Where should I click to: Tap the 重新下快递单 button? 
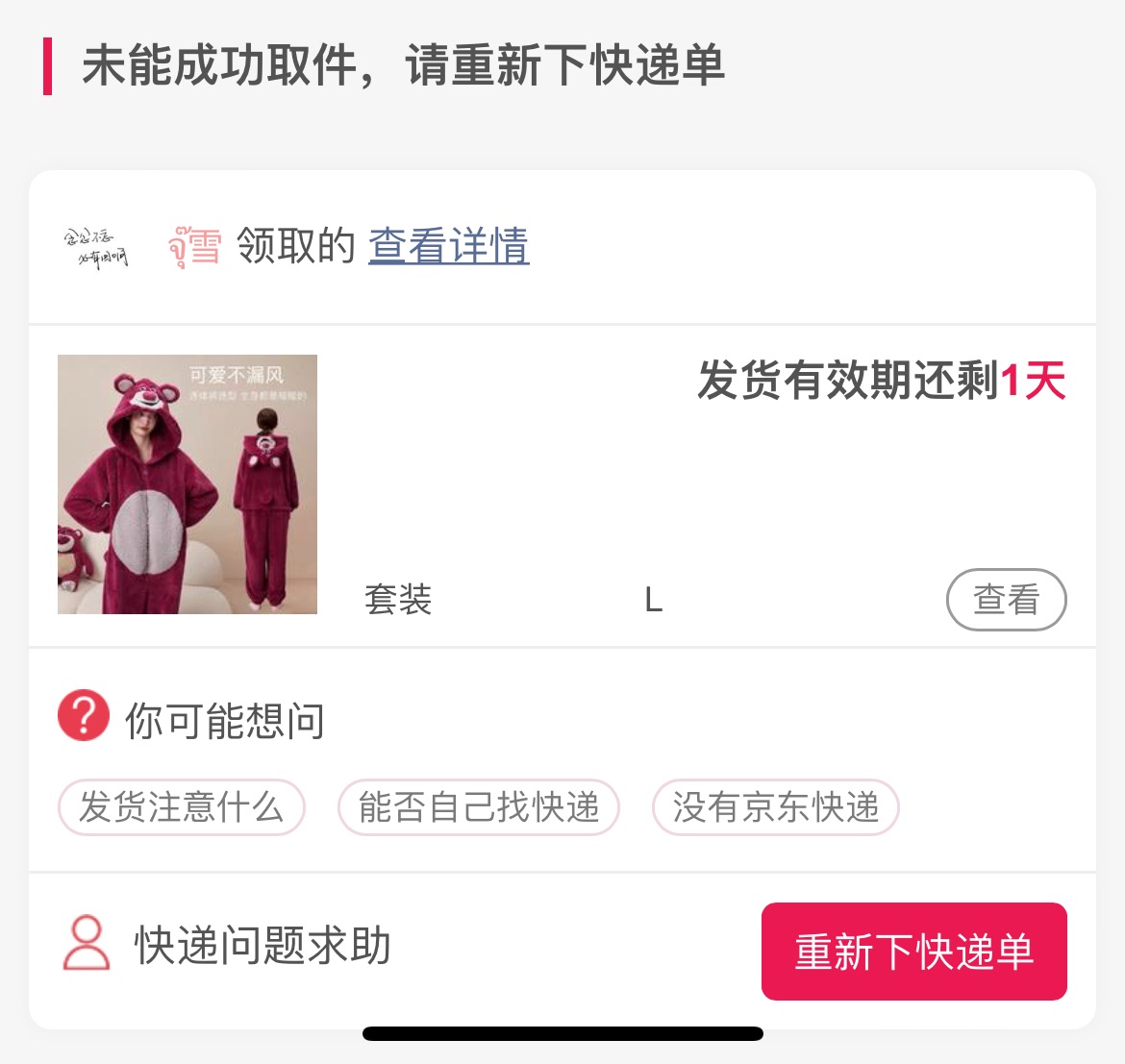[913, 952]
